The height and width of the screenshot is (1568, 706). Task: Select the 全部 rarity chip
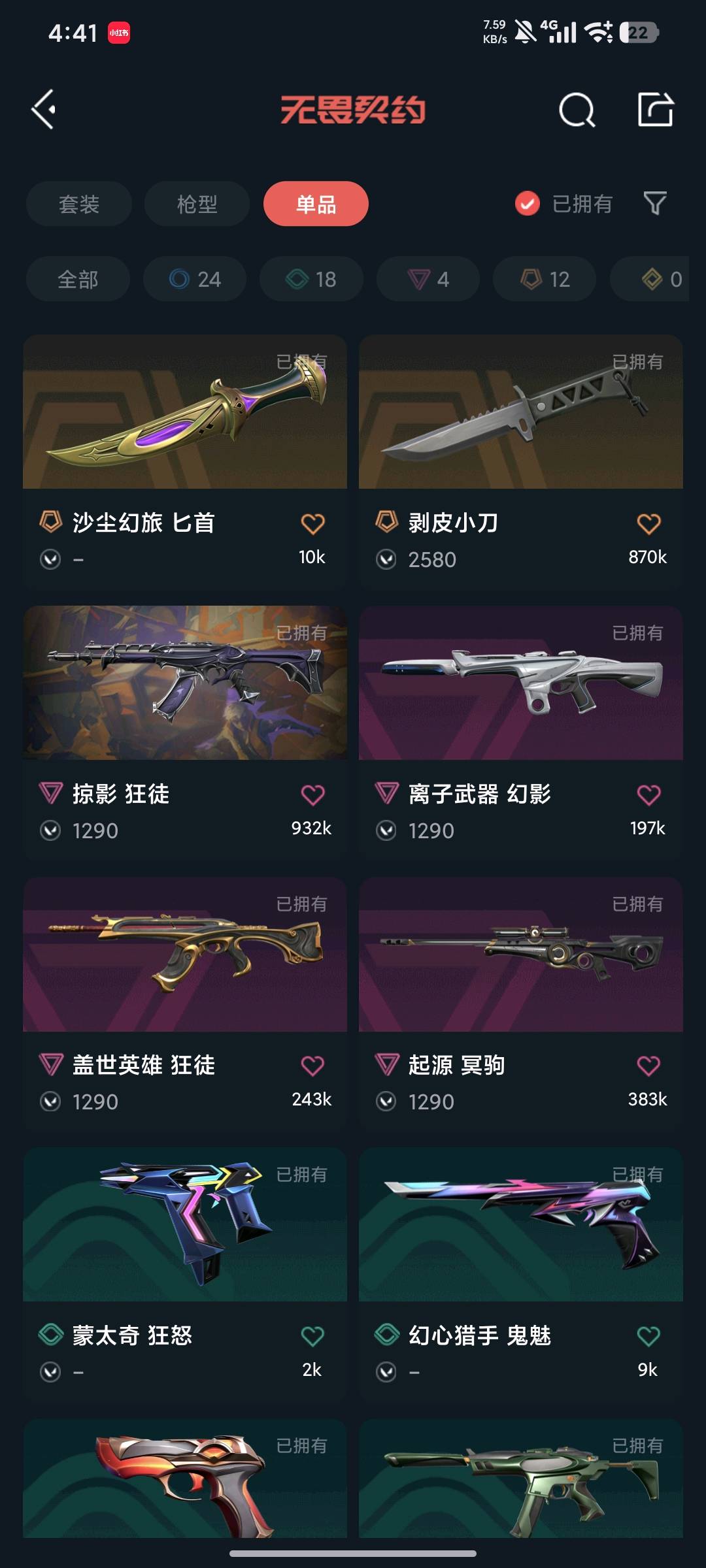coord(78,279)
